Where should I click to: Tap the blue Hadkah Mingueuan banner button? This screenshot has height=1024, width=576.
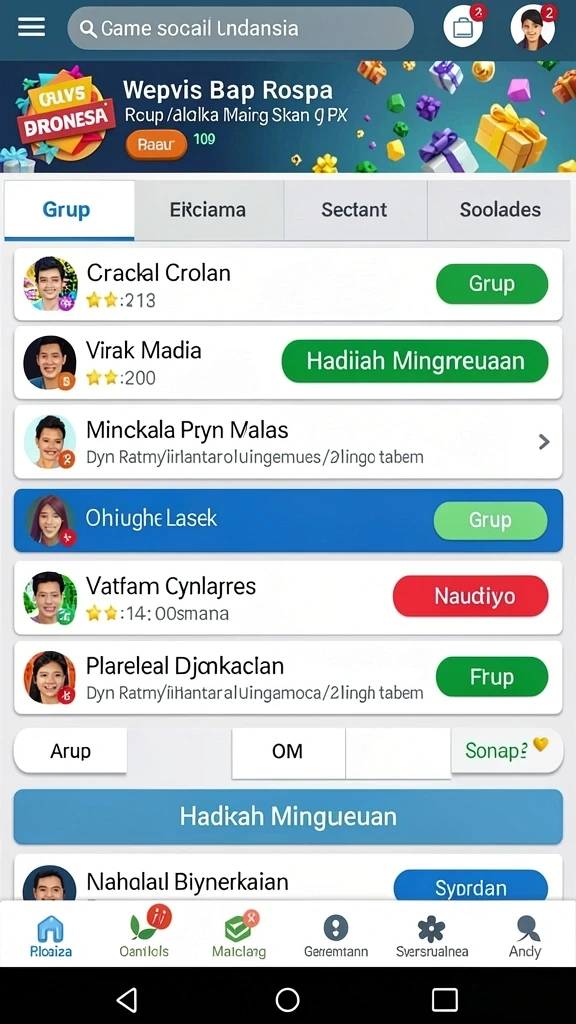[x=288, y=816]
